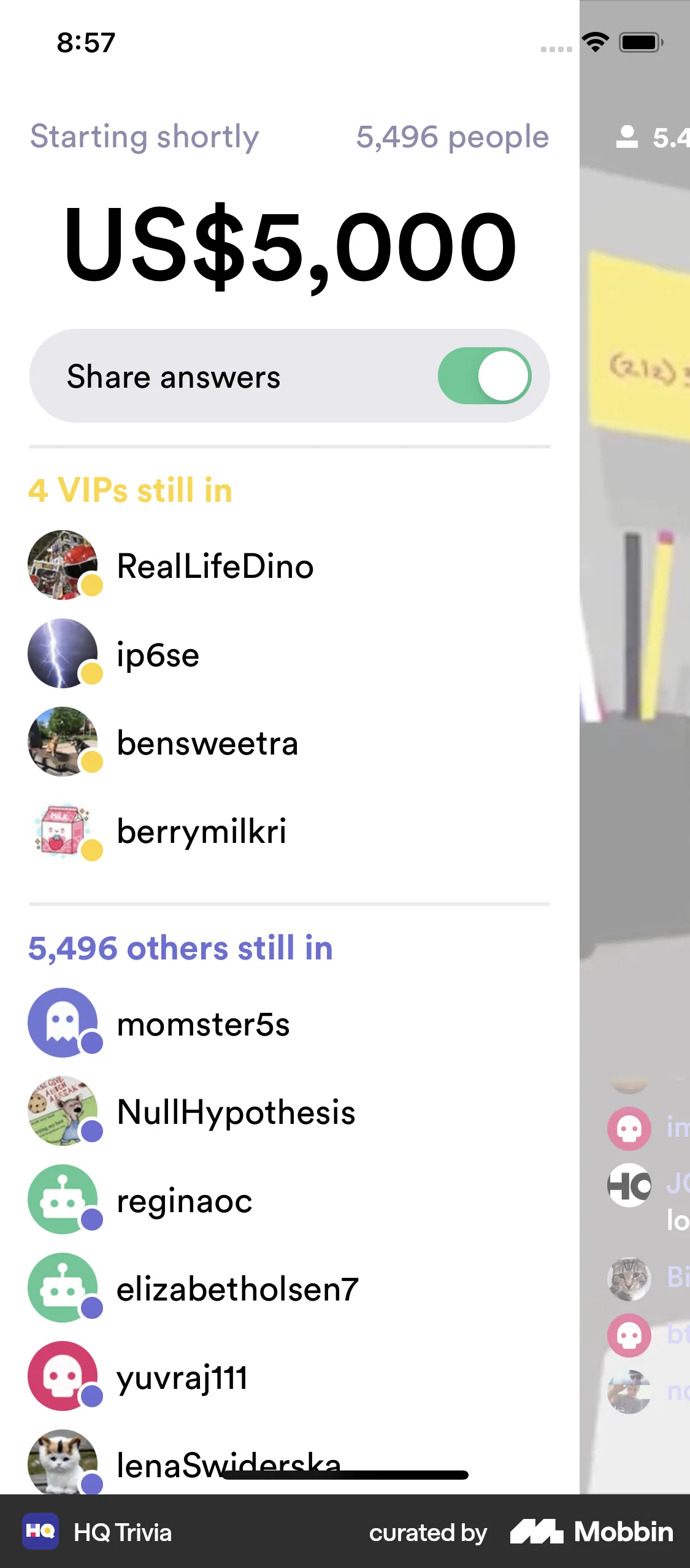Open the live game stream panel
Screen dimensions: 690x1568
(x=635, y=736)
